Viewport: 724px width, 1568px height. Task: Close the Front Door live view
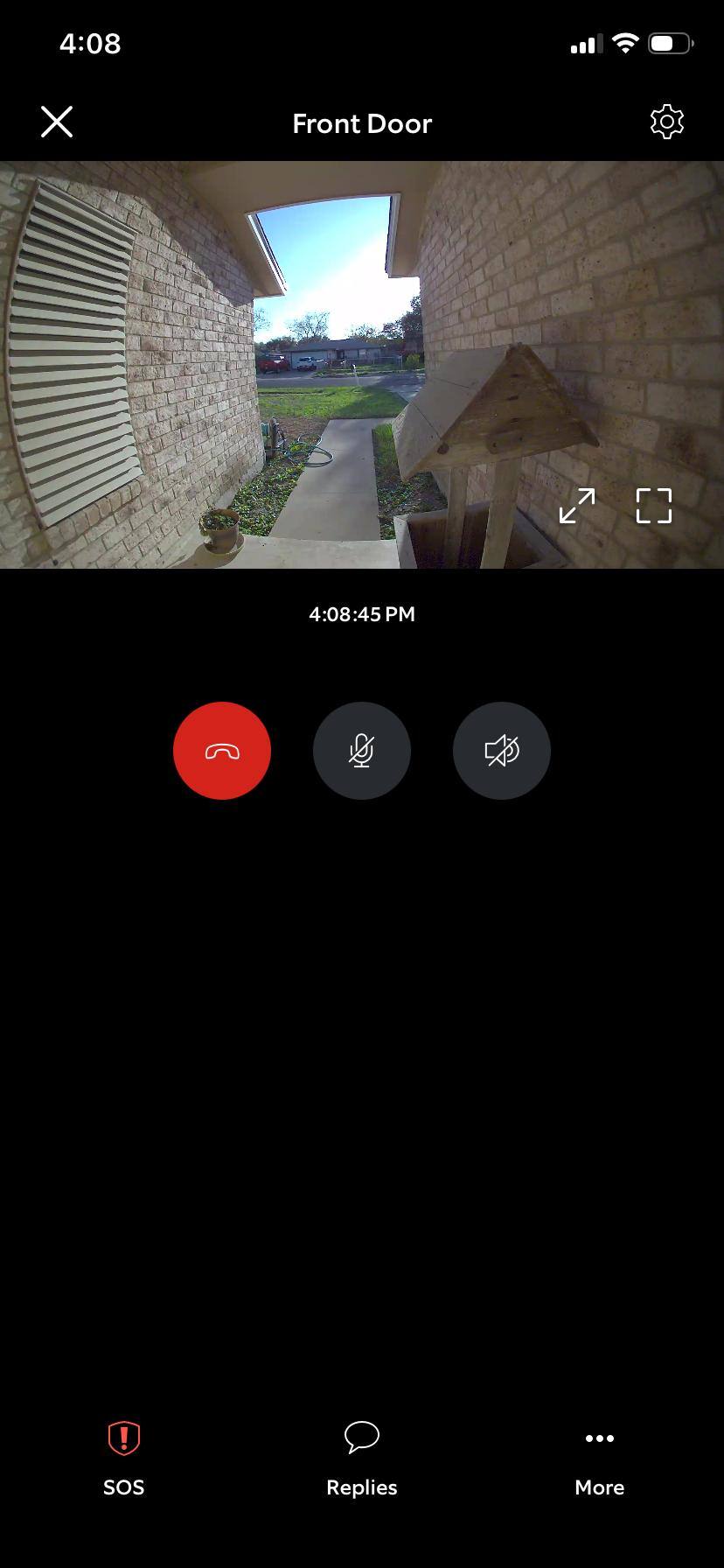pyautogui.click(x=57, y=122)
